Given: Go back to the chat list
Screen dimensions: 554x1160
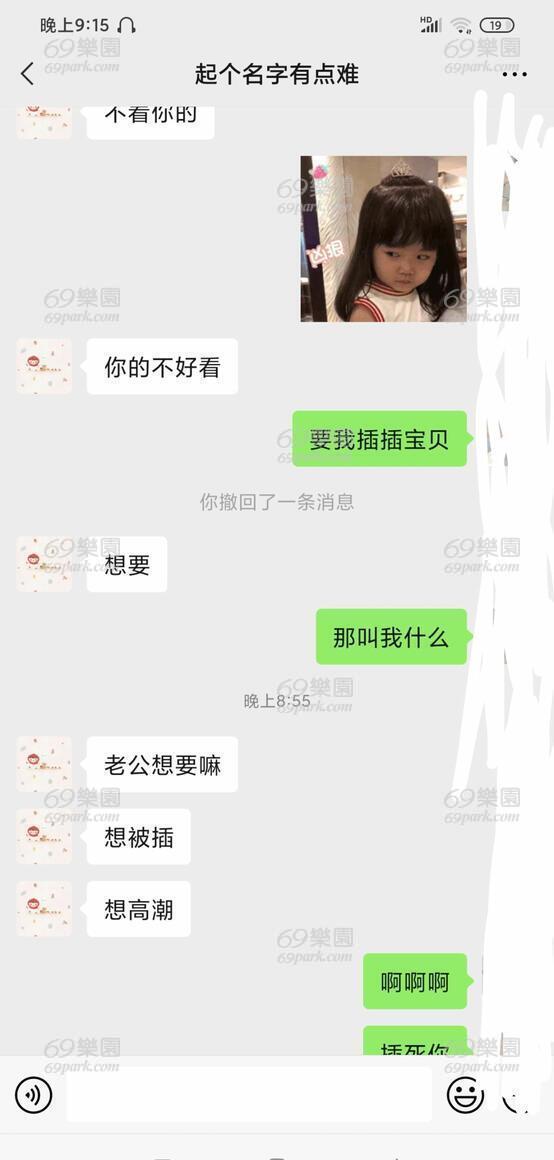Looking at the screenshot, I should pos(27,74).
